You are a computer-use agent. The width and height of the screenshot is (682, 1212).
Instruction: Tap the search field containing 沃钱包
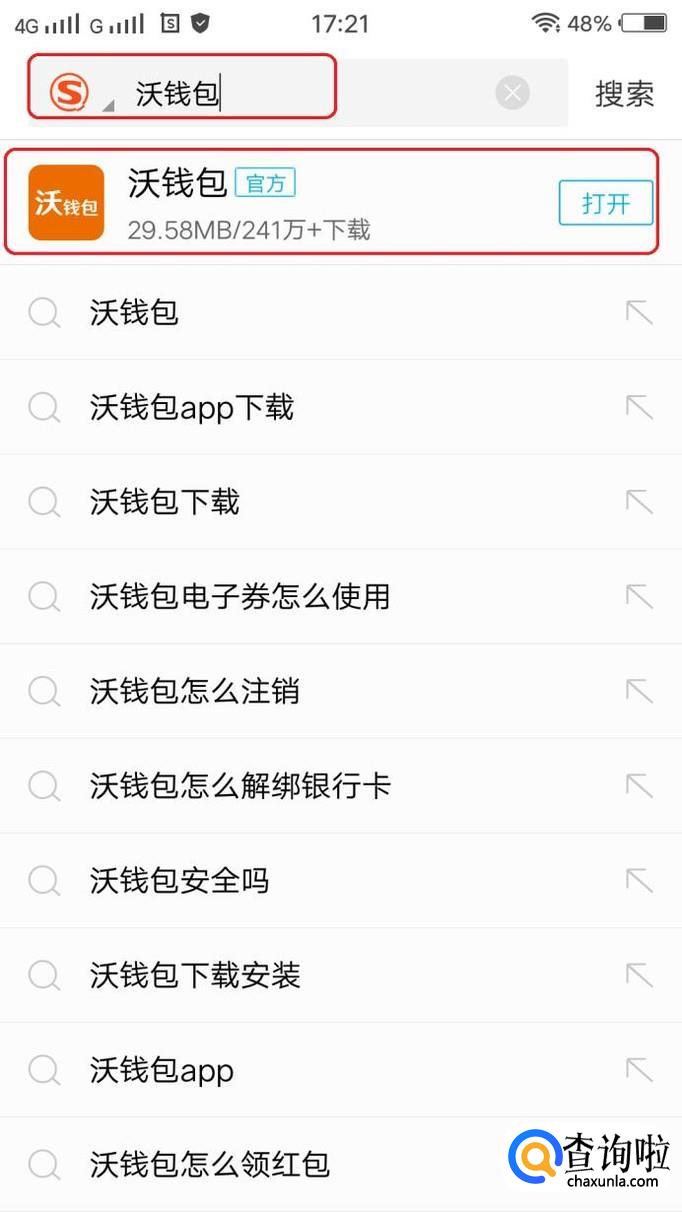pos(300,94)
